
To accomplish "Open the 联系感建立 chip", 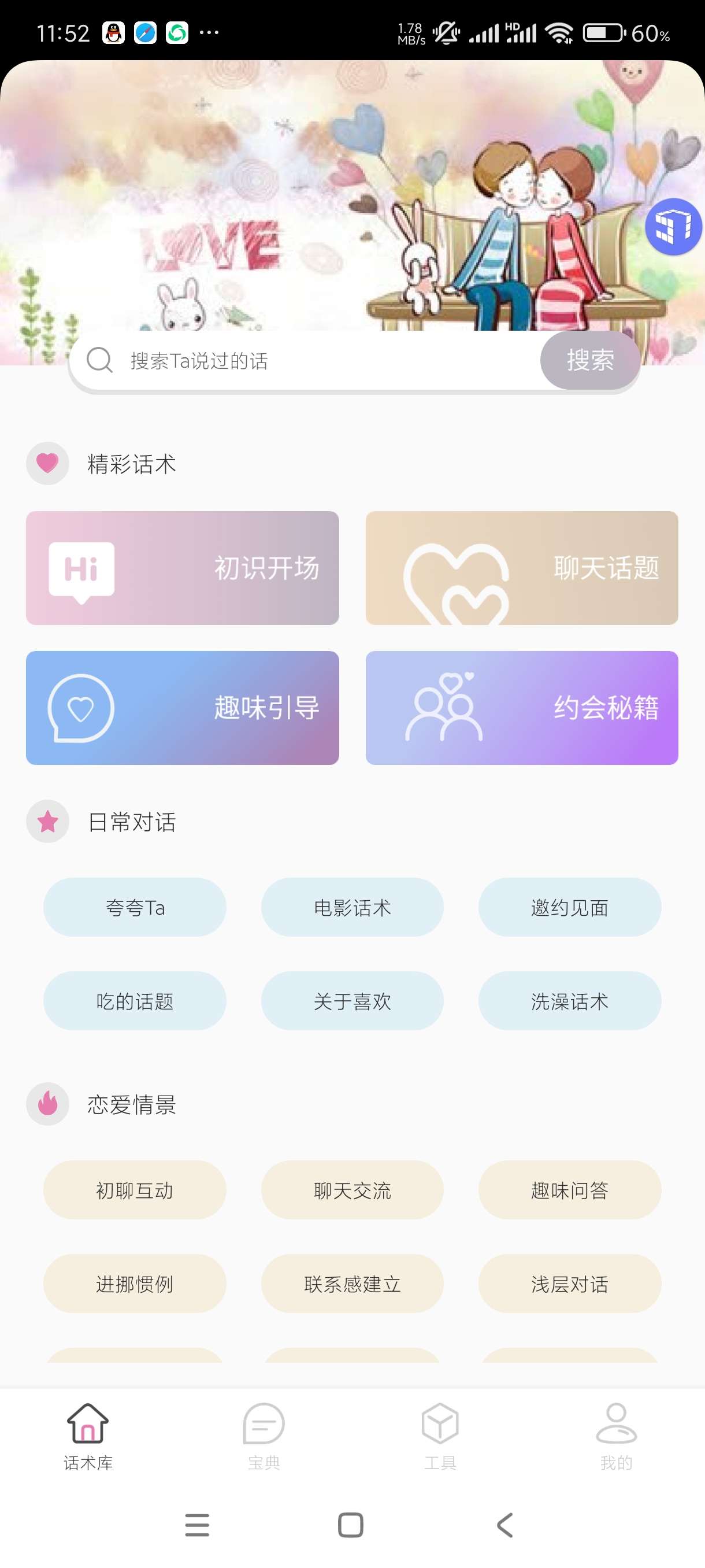I will pyautogui.click(x=352, y=1283).
